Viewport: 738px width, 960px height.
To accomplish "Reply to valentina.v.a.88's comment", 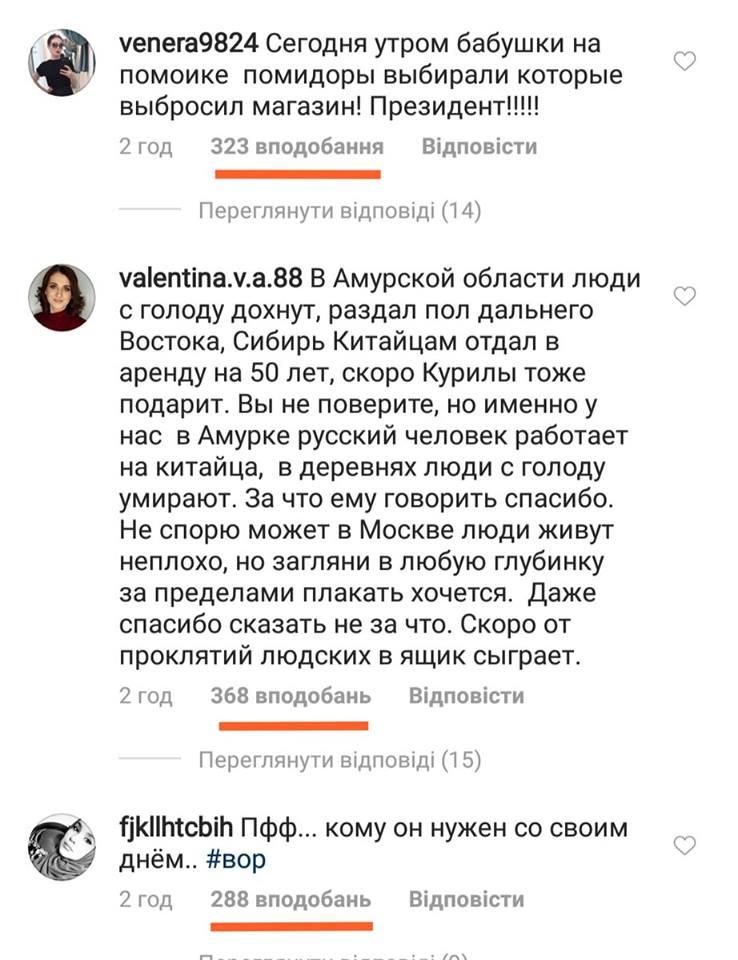I will (466, 696).
